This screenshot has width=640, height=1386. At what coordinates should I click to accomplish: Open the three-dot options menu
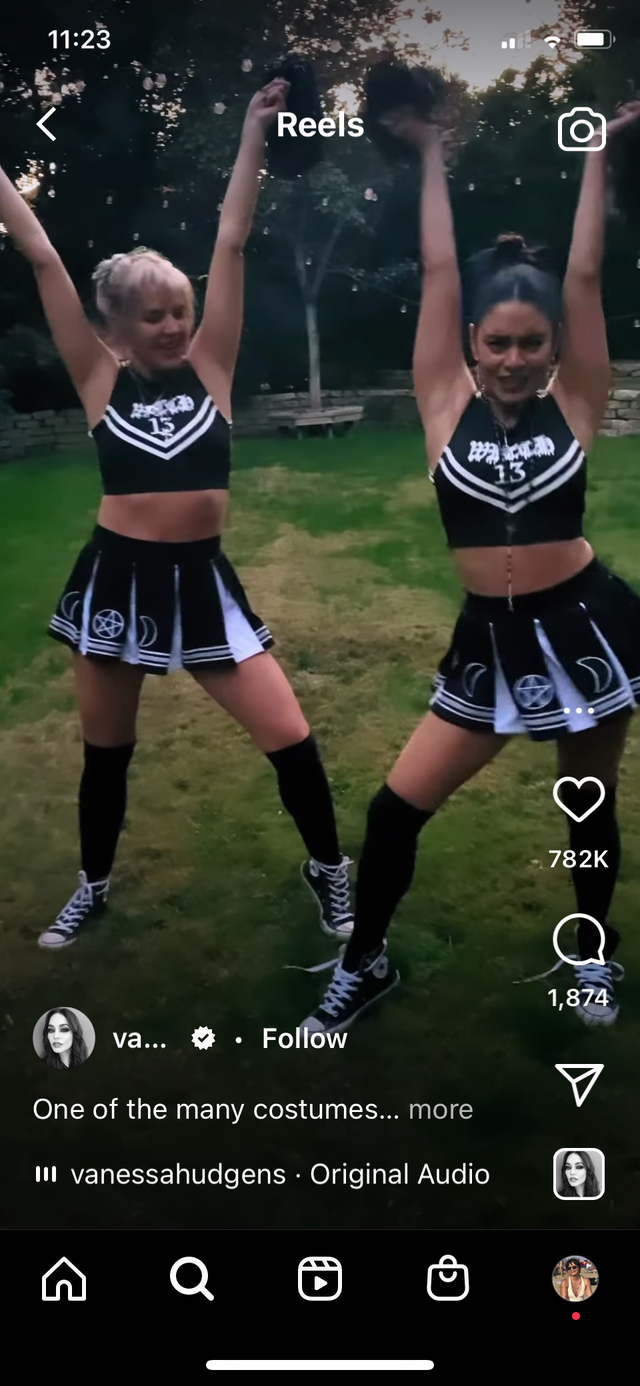point(579,711)
